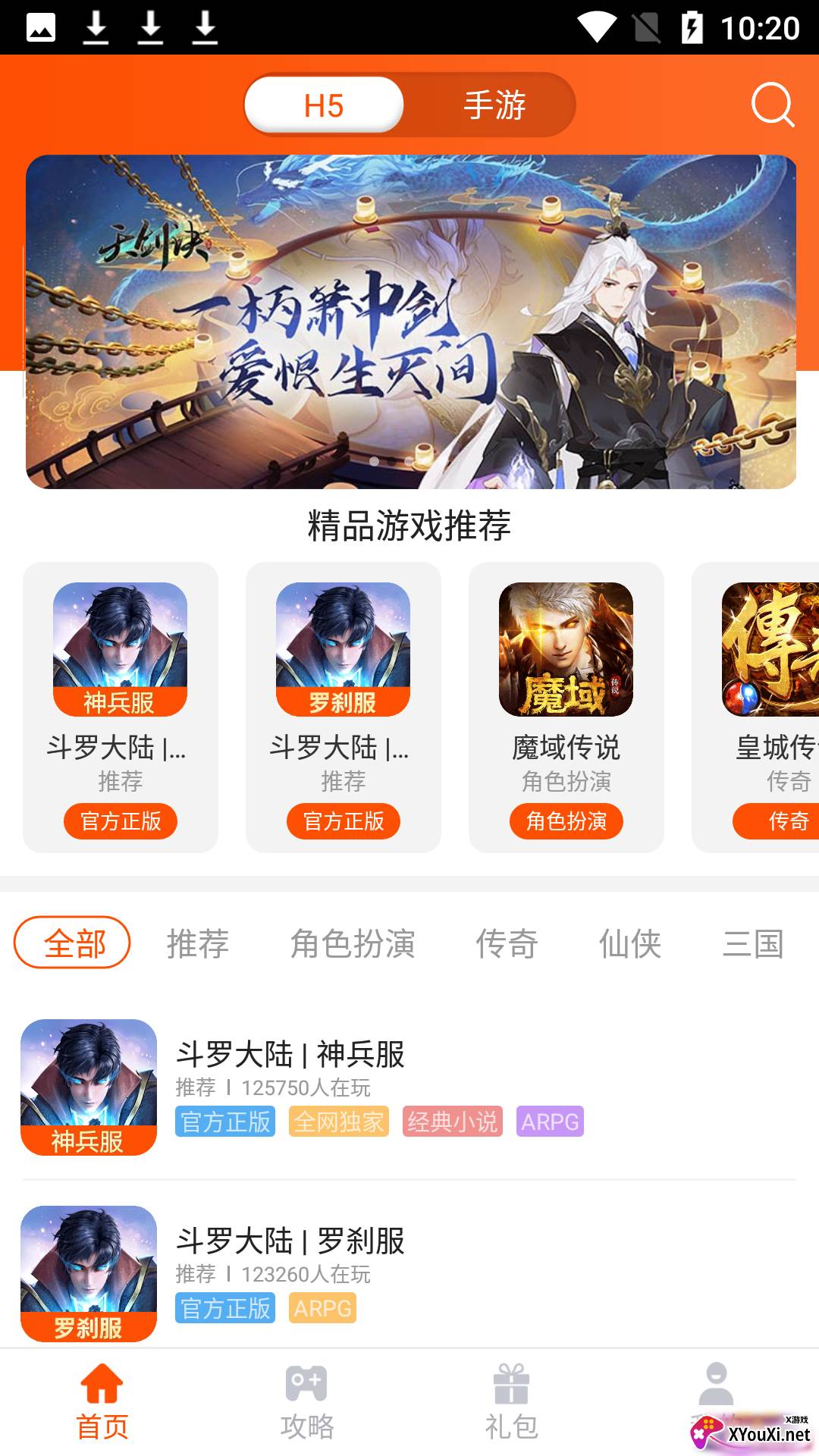Show the 仙侠 category

tap(629, 943)
